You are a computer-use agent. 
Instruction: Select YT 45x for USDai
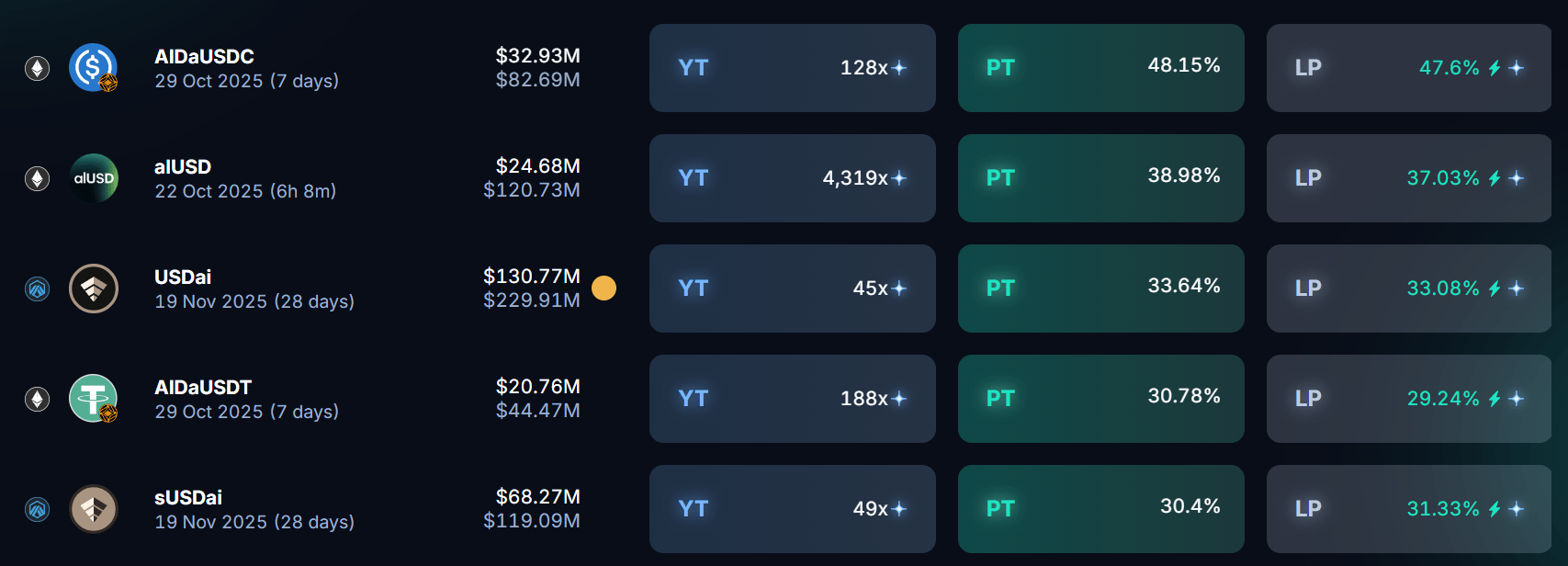click(x=792, y=289)
